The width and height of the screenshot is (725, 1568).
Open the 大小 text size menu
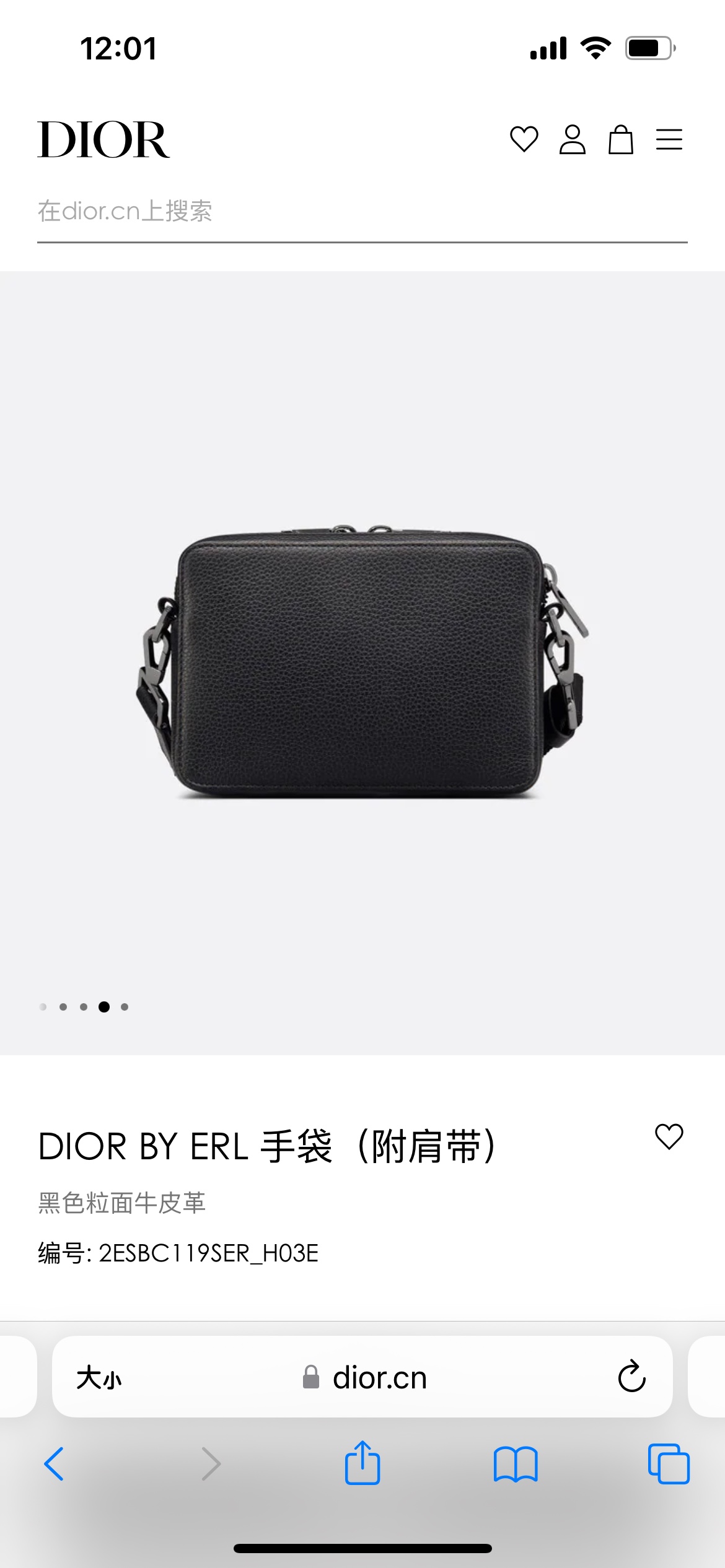point(99,1379)
